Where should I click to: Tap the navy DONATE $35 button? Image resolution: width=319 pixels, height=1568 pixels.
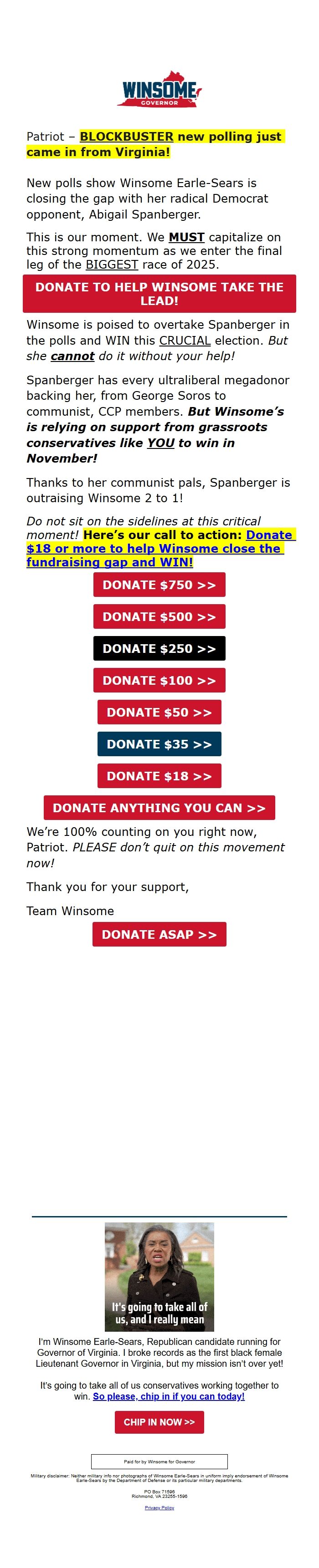159,744
